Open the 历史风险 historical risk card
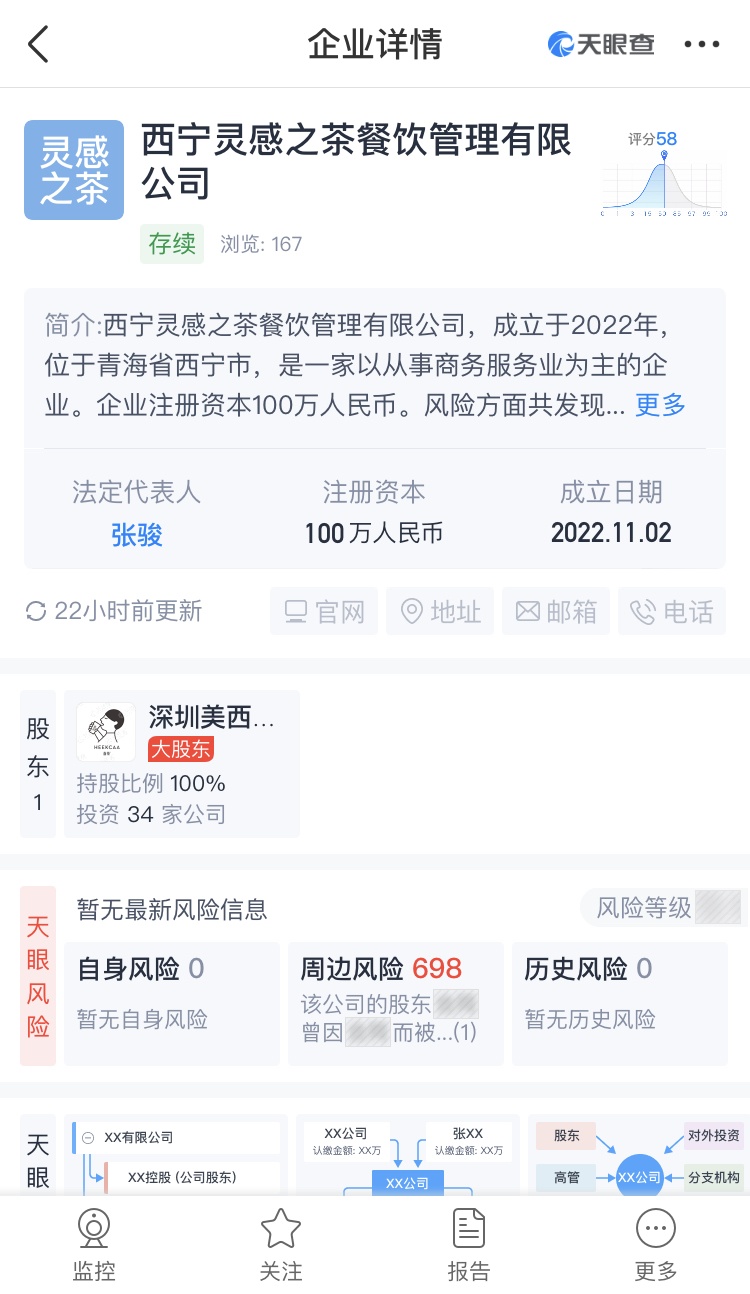Viewport: 750px width, 1294px height. pos(619,1003)
